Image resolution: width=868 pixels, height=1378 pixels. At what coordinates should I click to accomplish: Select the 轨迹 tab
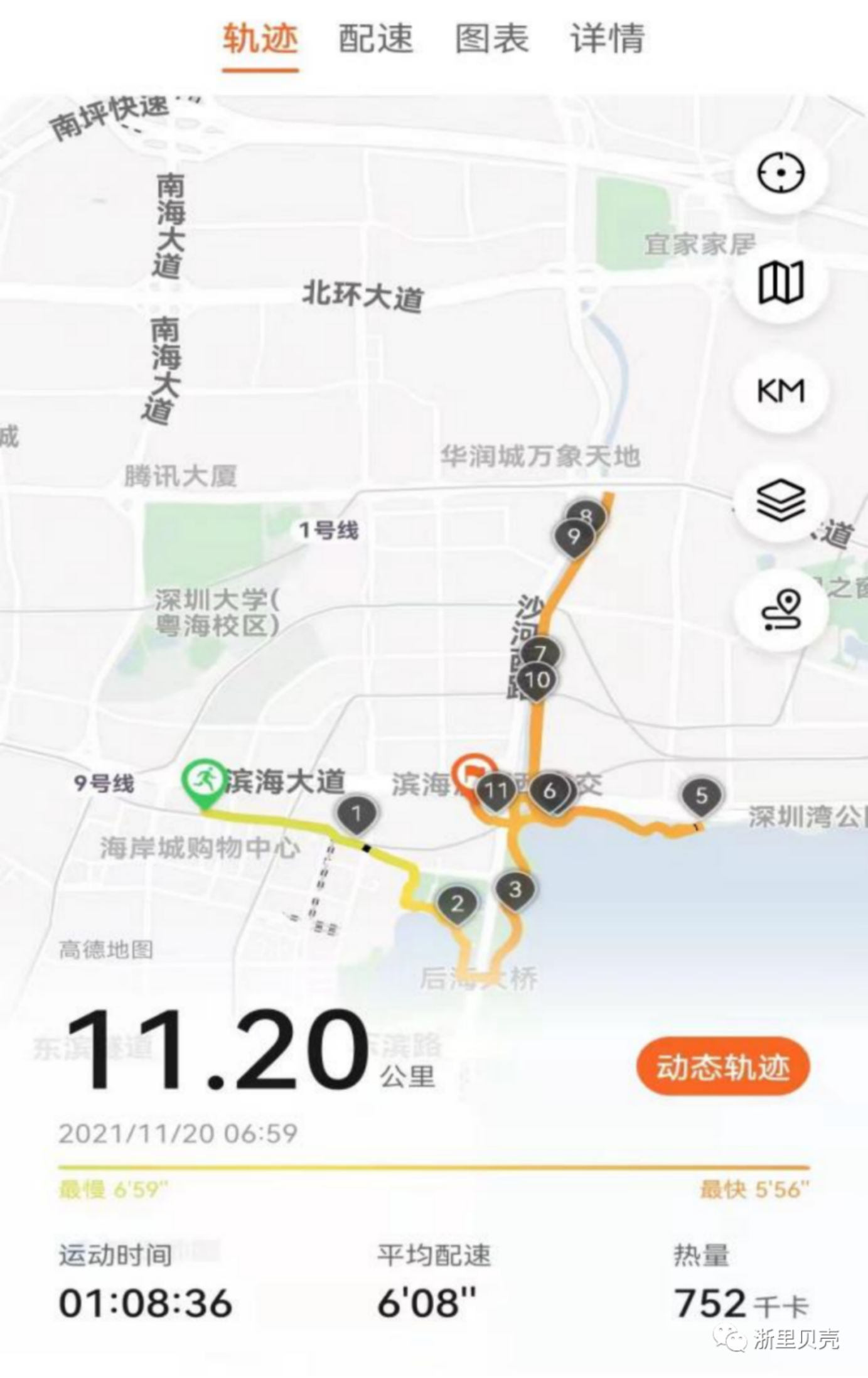260,39
